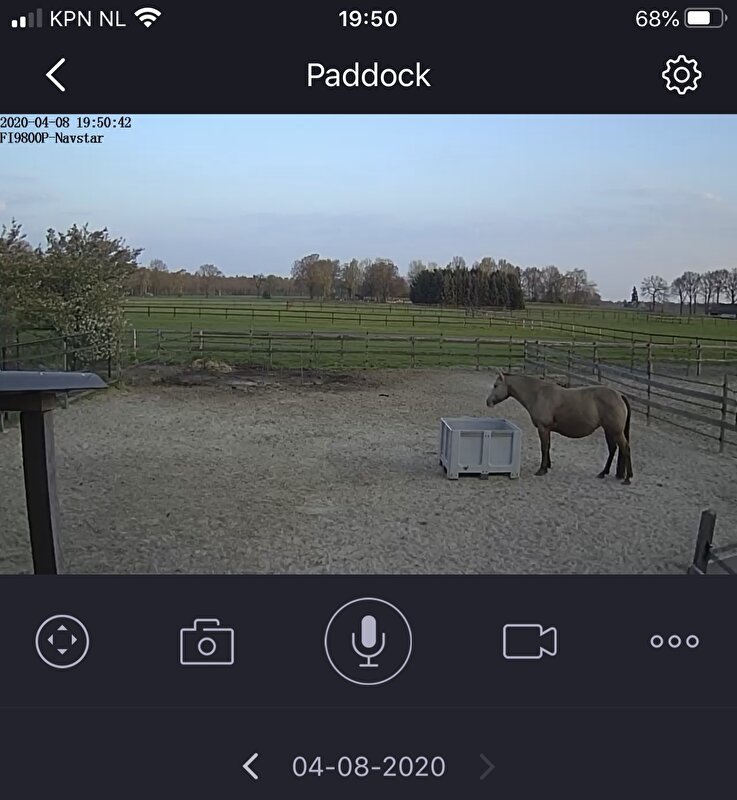Start recording video of the feed
This screenshot has height=800, width=737.
point(529,641)
